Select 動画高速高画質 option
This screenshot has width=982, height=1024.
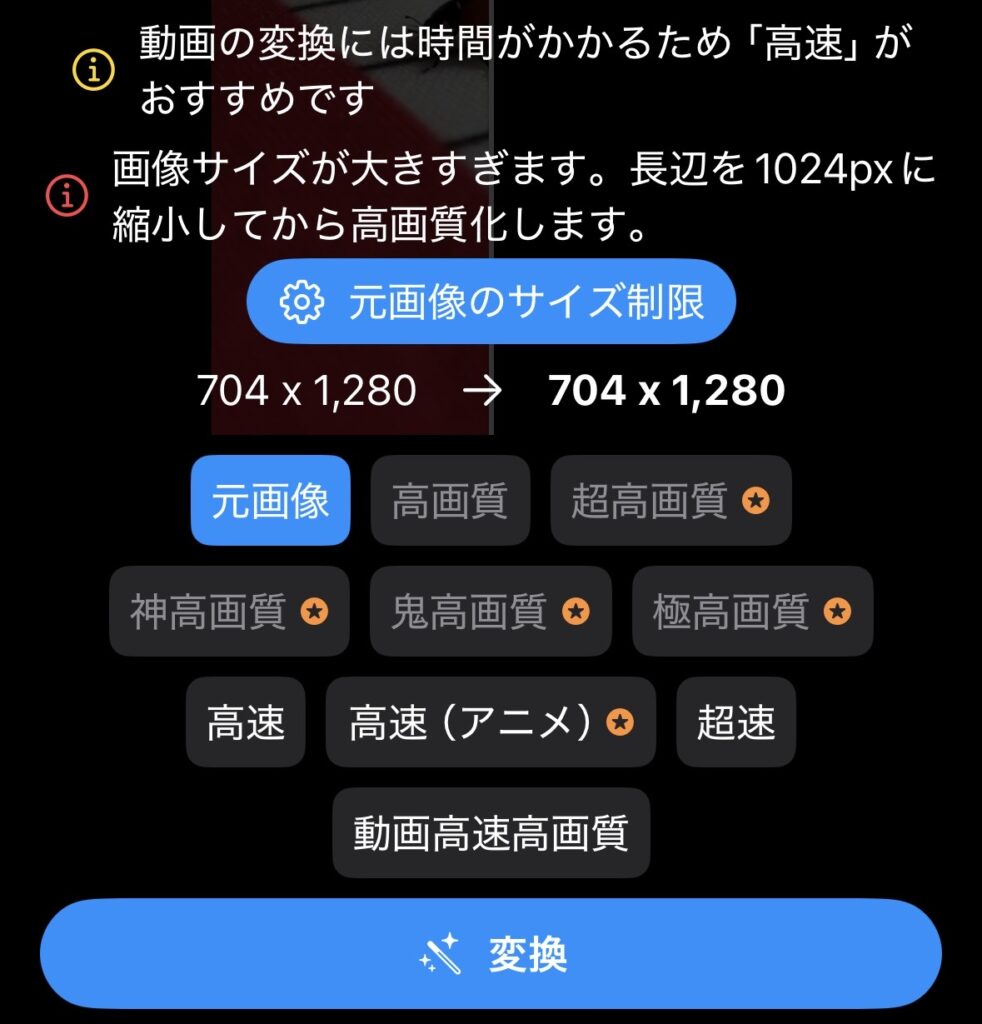click(x=490, y=833)
